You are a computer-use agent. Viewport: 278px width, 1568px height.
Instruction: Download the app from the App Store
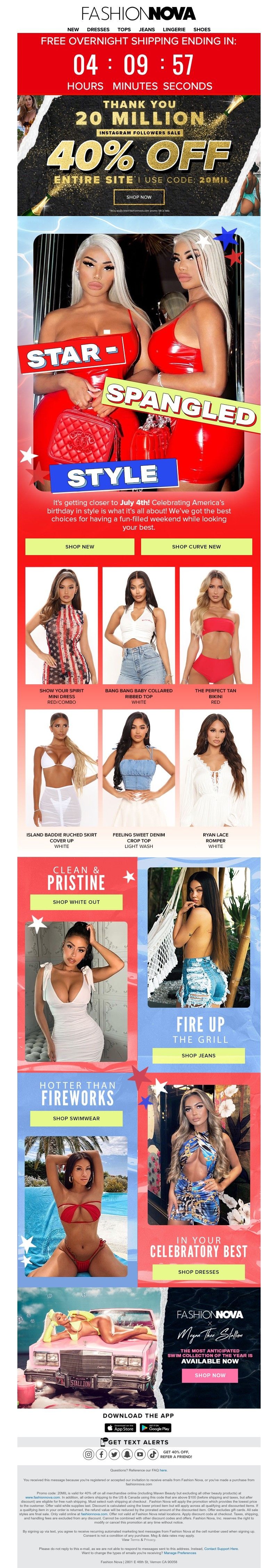121,1427
